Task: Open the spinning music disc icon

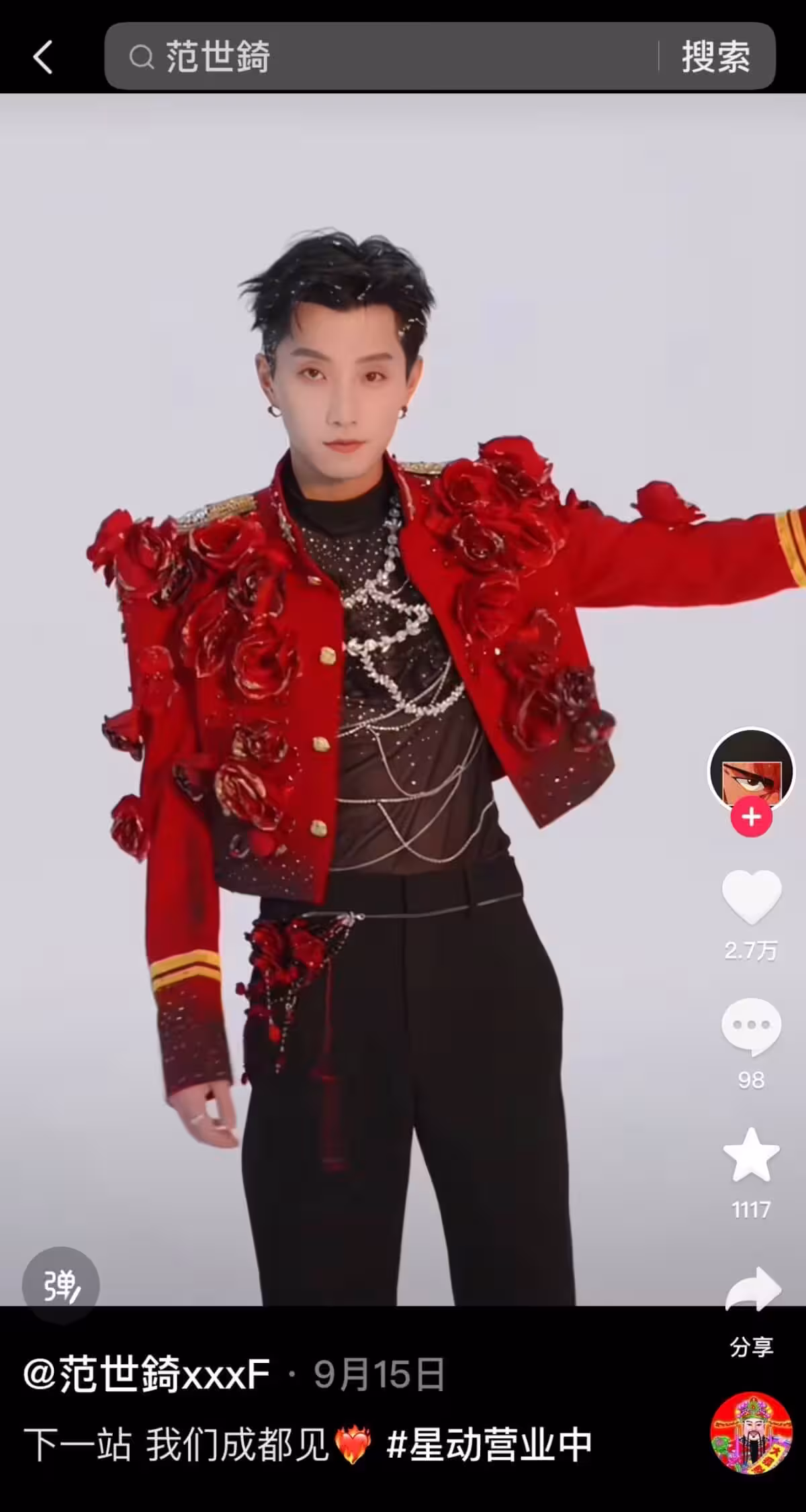Action: click(751, 1433)
